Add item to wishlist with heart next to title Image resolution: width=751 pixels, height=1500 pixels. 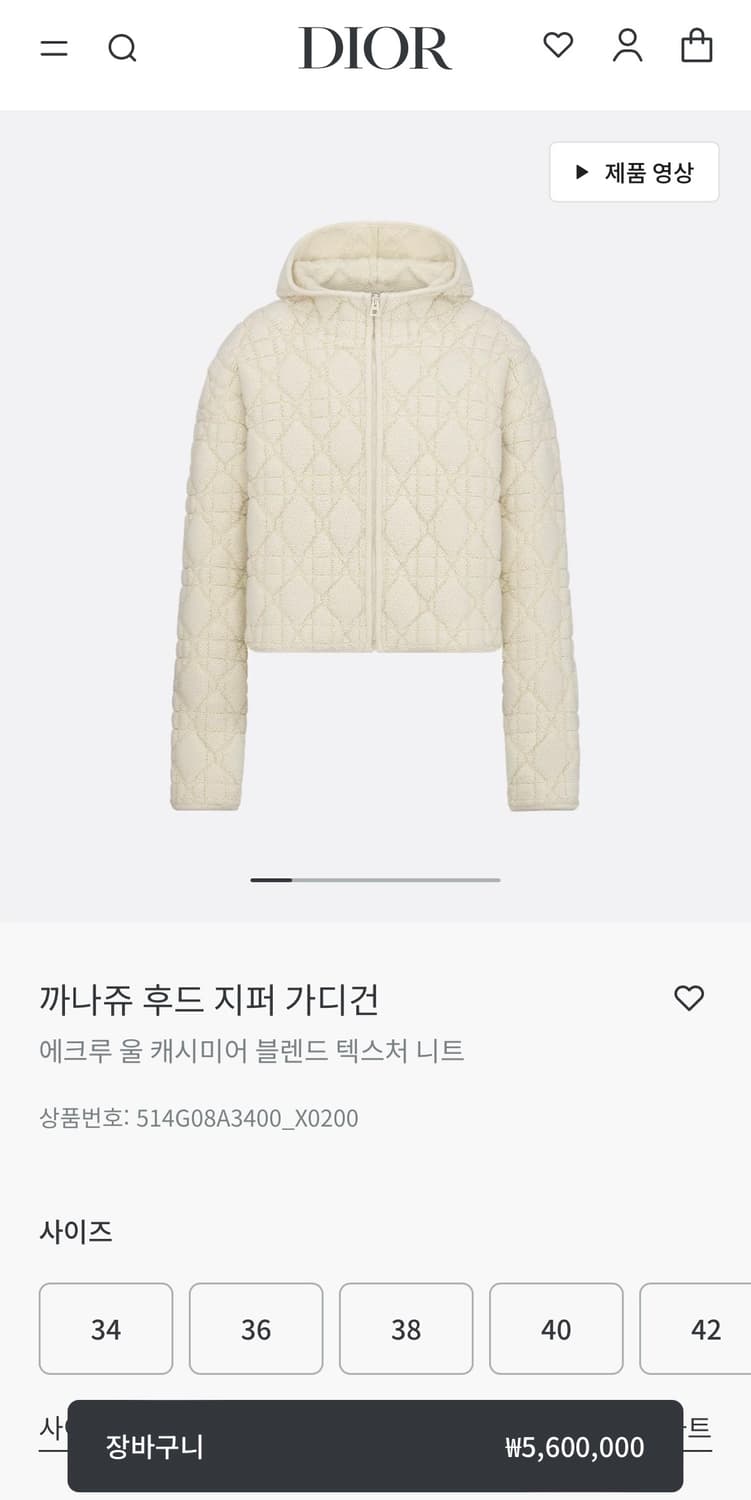coord(689,997)
